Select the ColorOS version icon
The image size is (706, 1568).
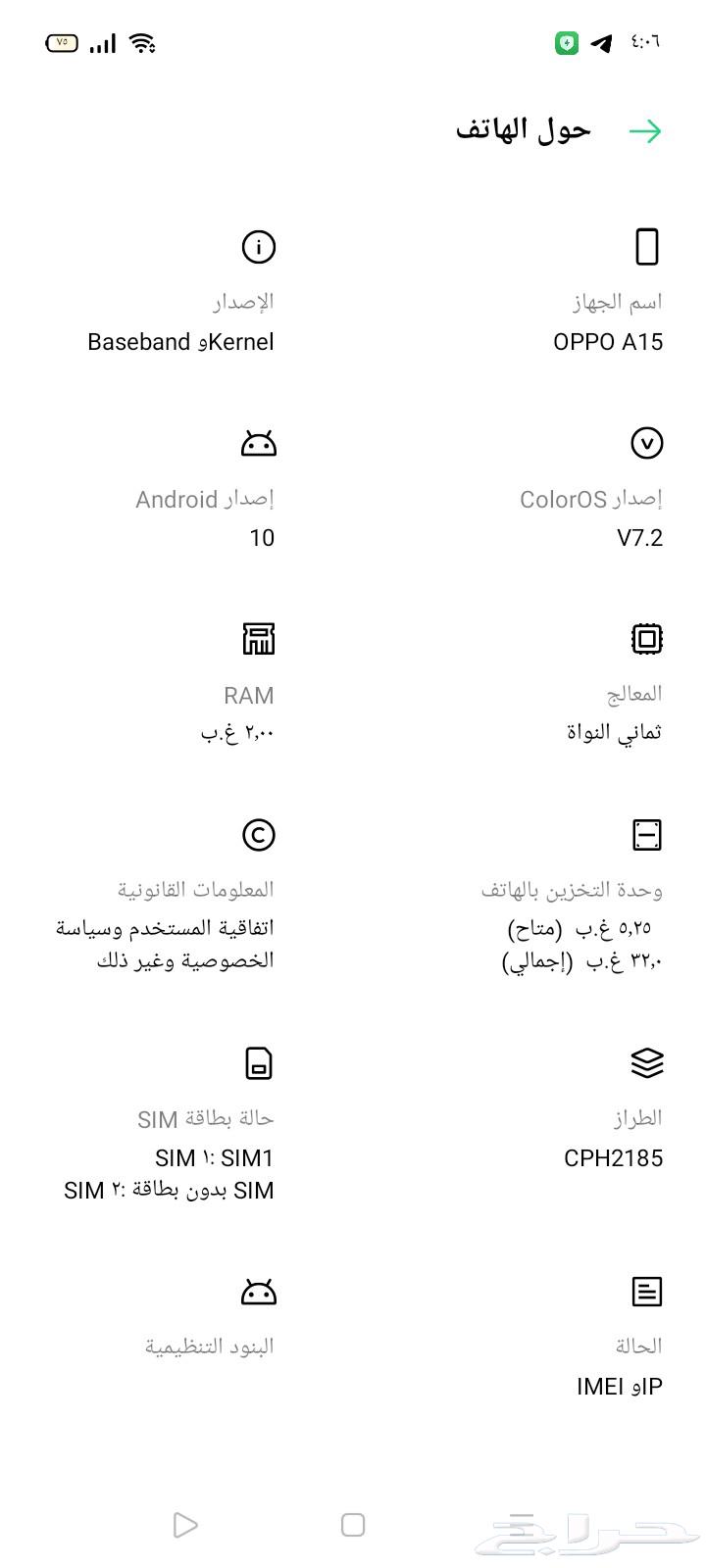tap(646, 443)
